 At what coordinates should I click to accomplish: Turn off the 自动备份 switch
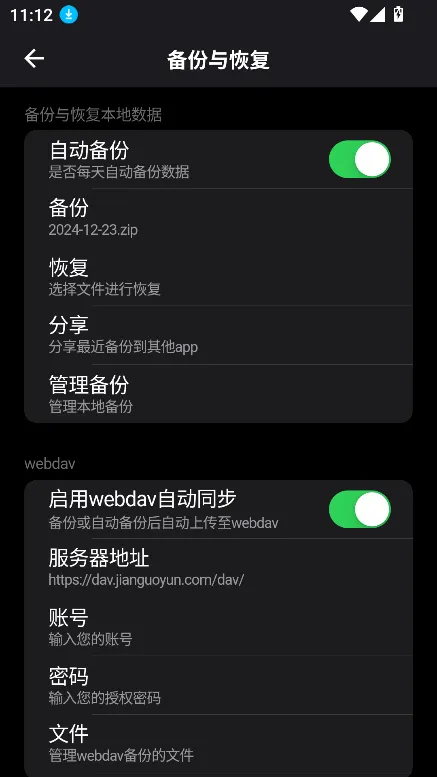tap(360, 159)
